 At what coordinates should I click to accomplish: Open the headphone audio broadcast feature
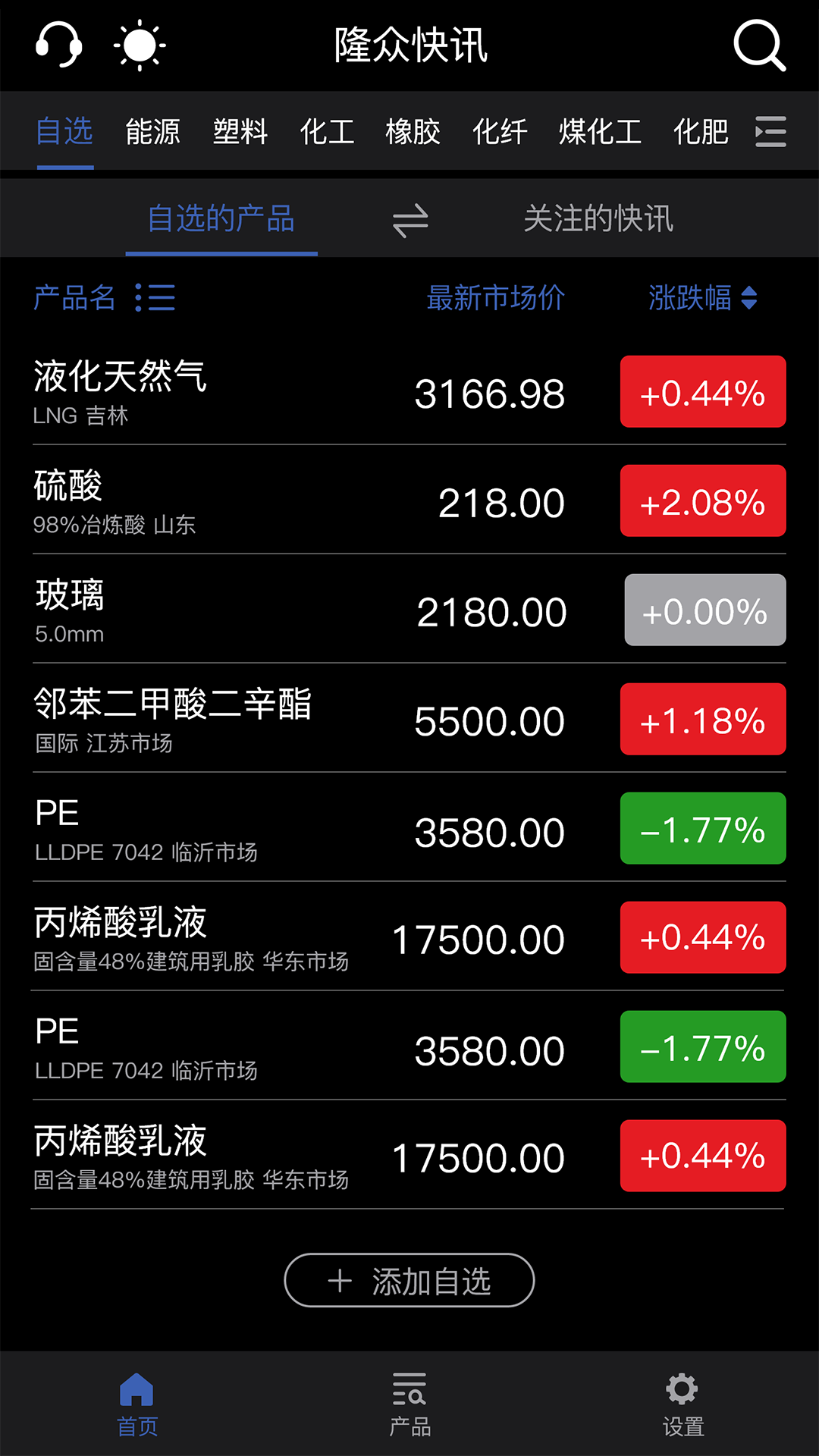click(x=59, y=45)
